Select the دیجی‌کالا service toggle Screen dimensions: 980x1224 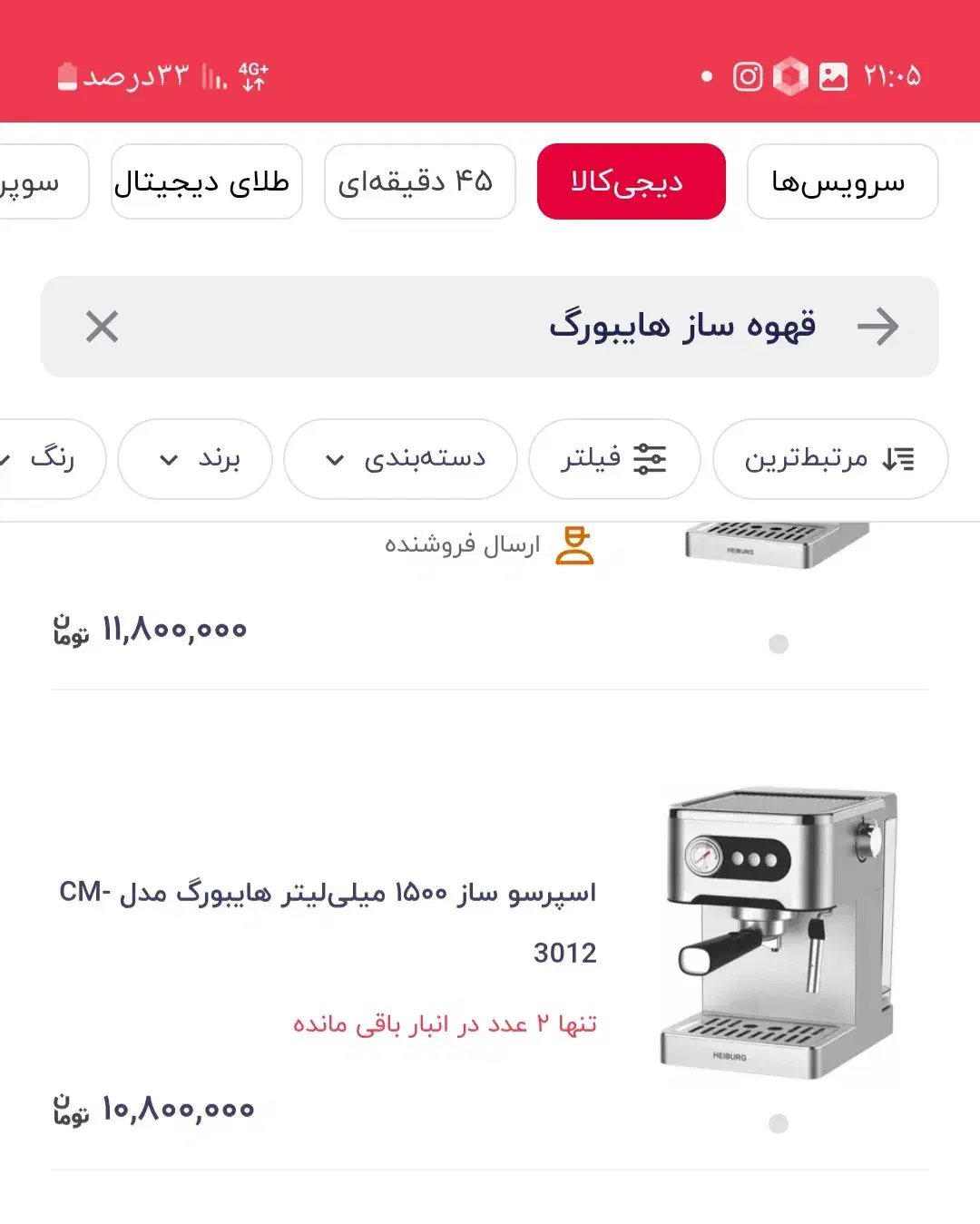pyautogui.click(x=631, y=181)
